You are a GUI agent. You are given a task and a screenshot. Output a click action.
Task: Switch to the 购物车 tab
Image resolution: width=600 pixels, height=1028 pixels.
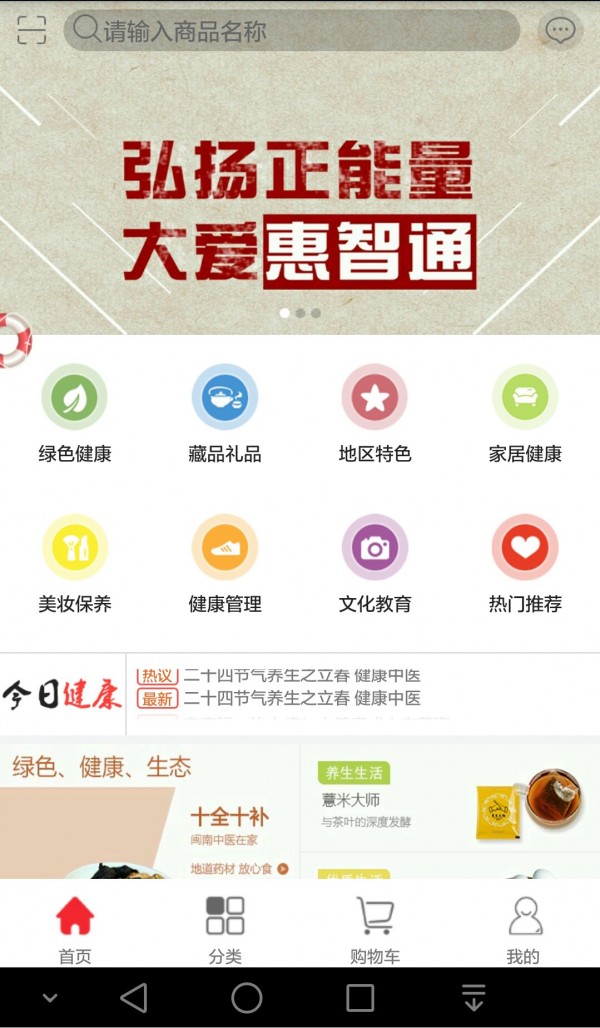[375, 927]
